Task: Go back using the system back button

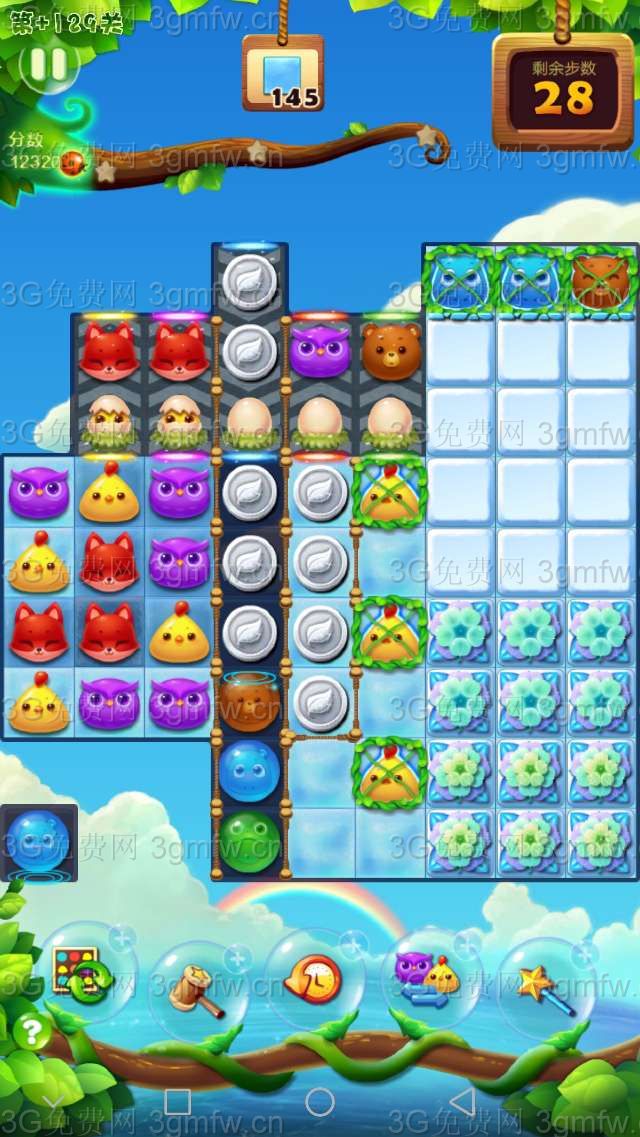Action: click(x=462, y=1102)
